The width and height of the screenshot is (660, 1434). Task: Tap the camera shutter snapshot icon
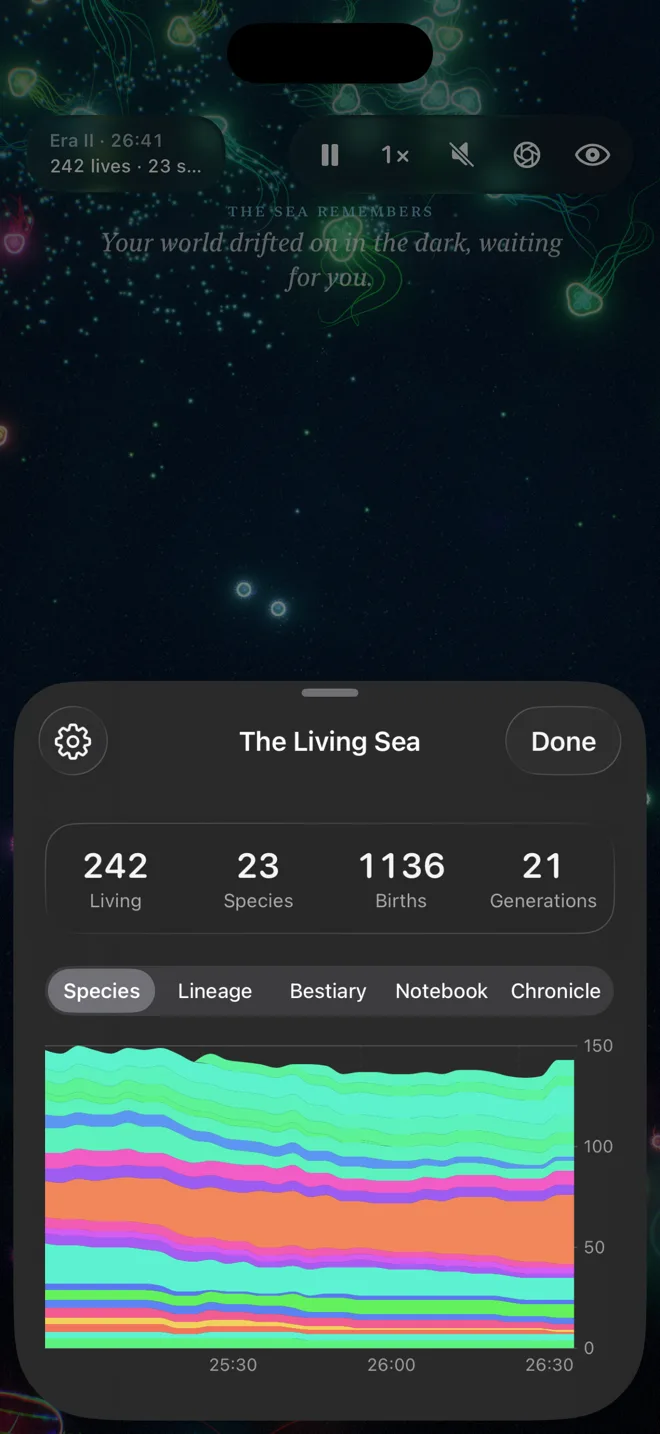[527, 155]
